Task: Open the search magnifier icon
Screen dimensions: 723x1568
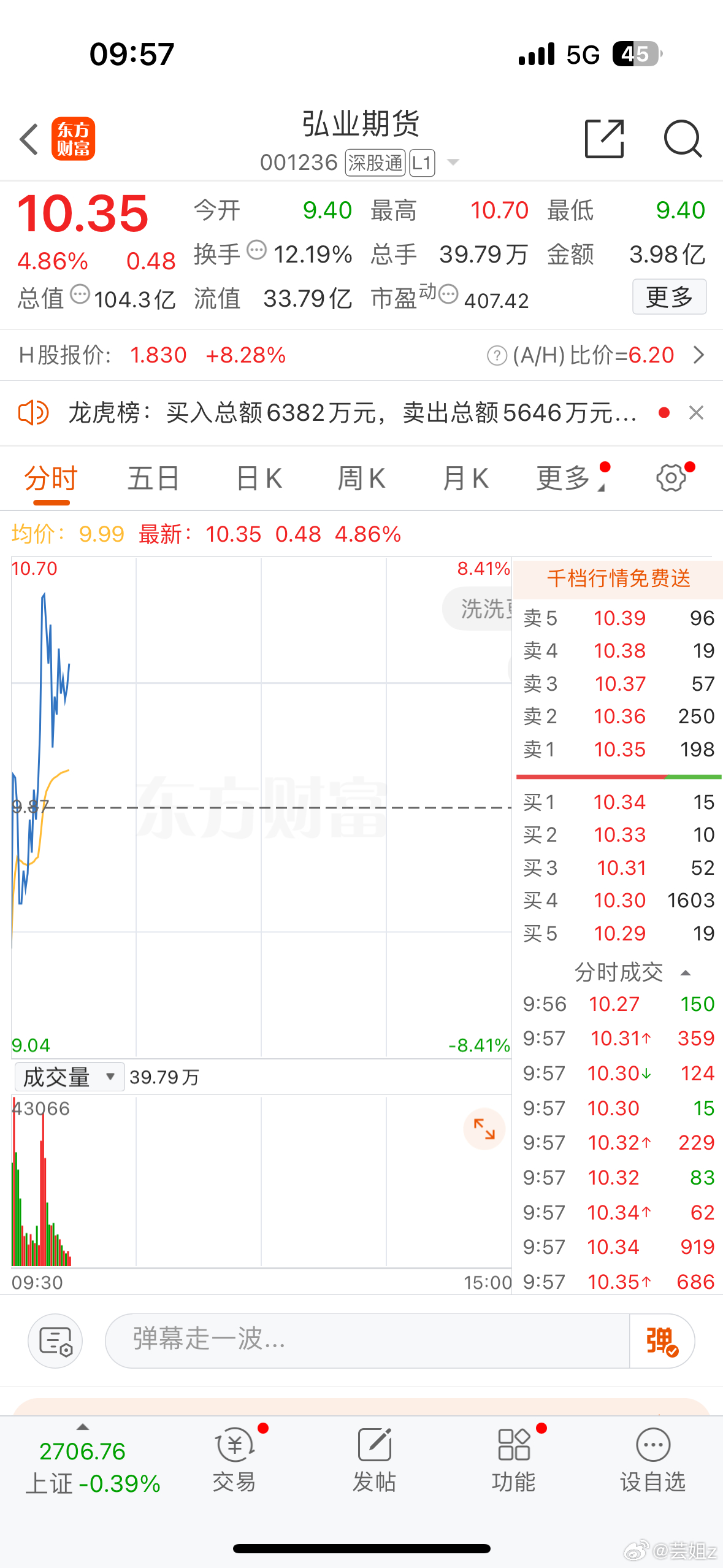Action: (683, 139)
